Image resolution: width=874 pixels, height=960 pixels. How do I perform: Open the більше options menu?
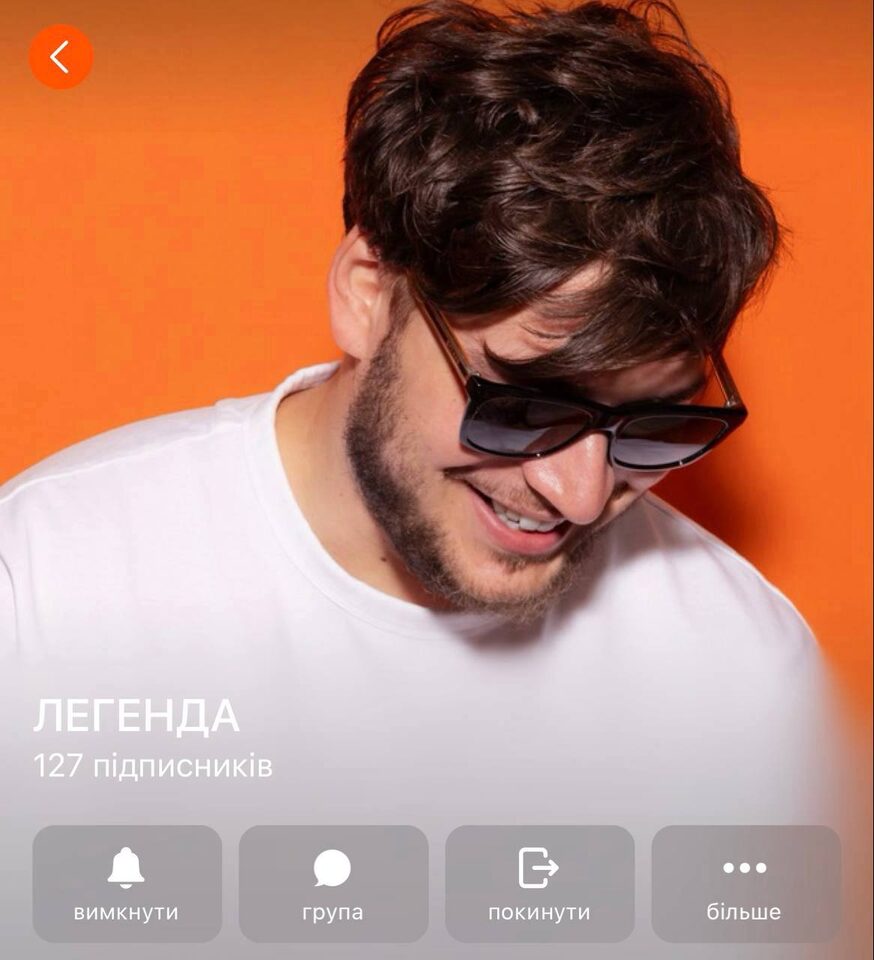(745, 883)
